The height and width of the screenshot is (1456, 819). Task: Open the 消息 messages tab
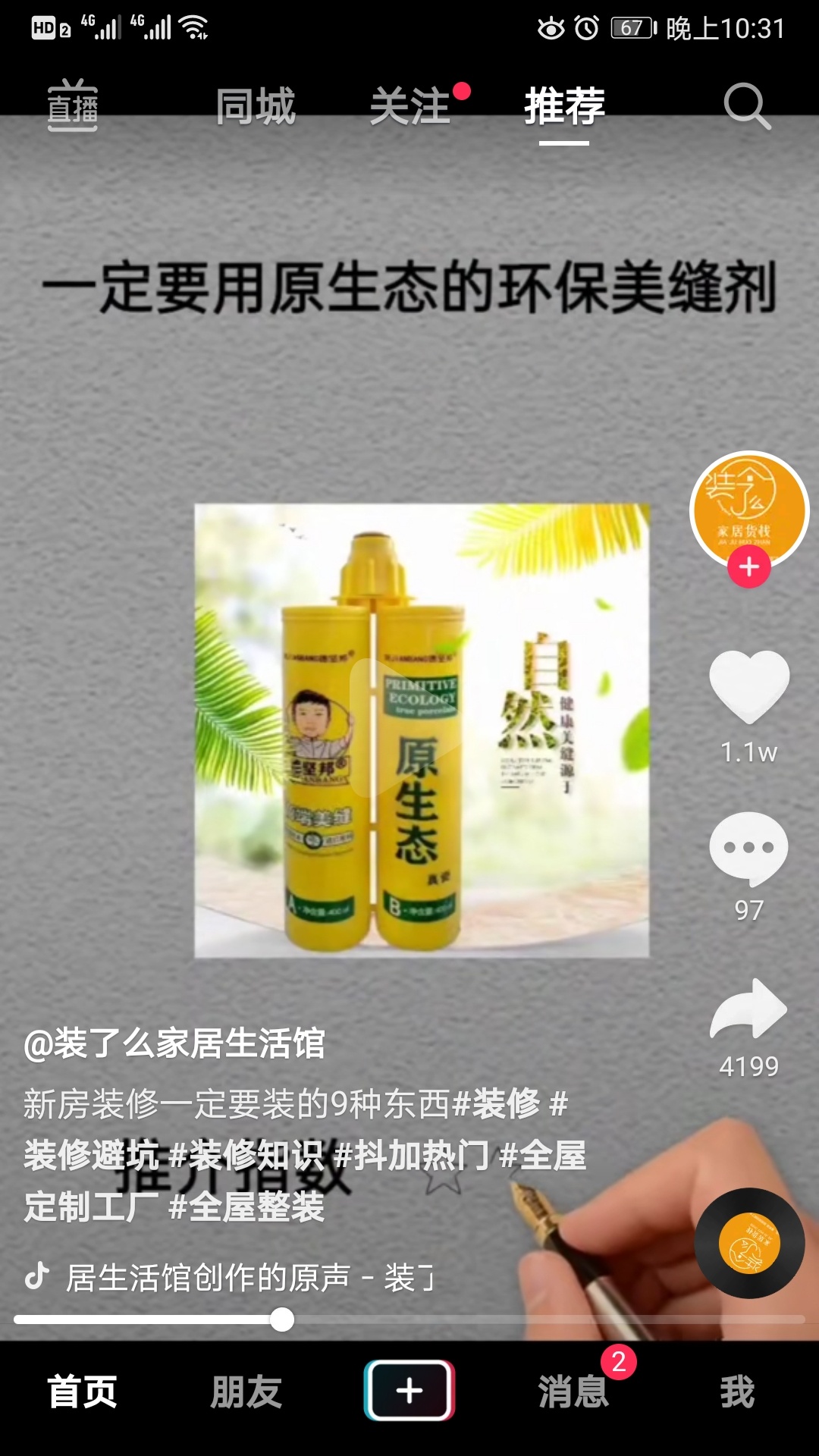[x=574, y=1392]
